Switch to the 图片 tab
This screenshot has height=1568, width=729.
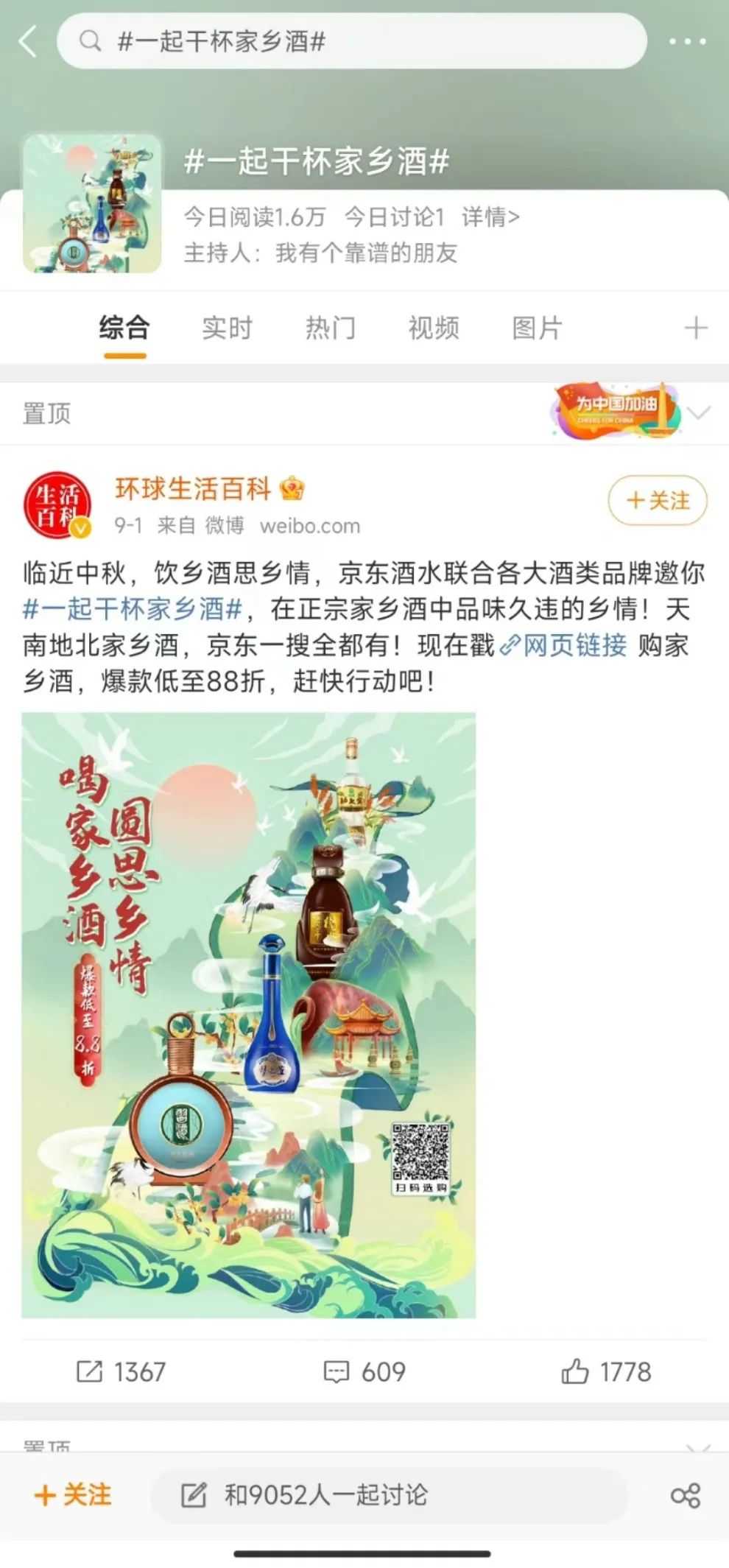pyautogui.click(x=537, y=328)
